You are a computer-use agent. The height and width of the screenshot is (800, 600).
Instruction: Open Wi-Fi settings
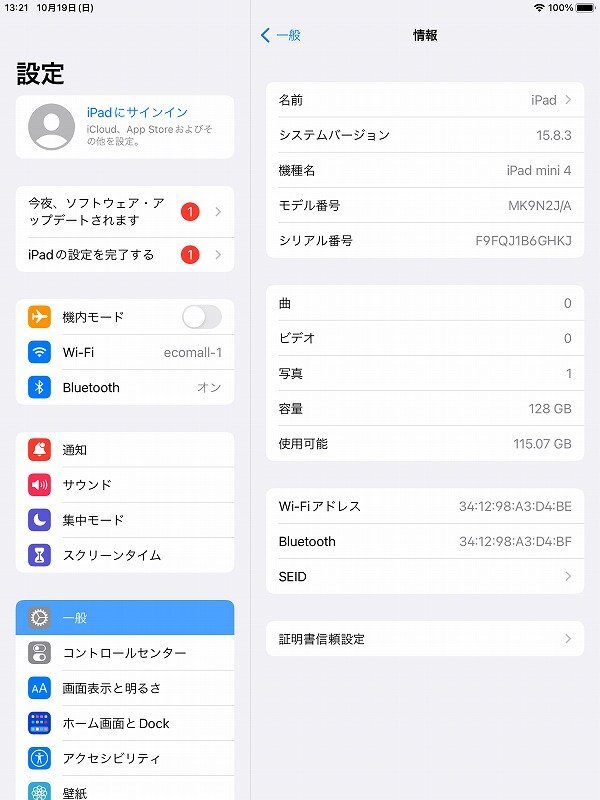click(125, 352)
